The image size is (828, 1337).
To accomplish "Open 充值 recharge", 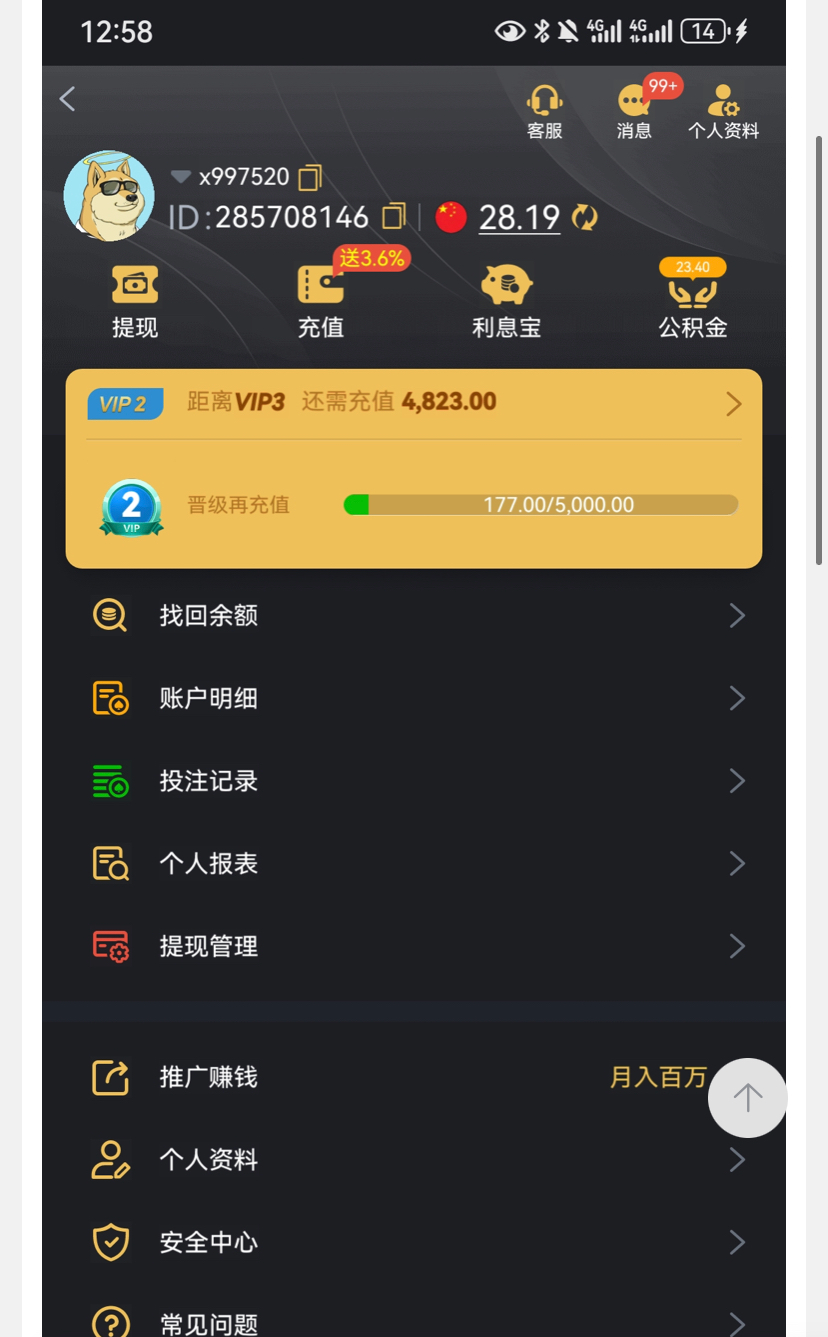I will [x=321, y=300].
